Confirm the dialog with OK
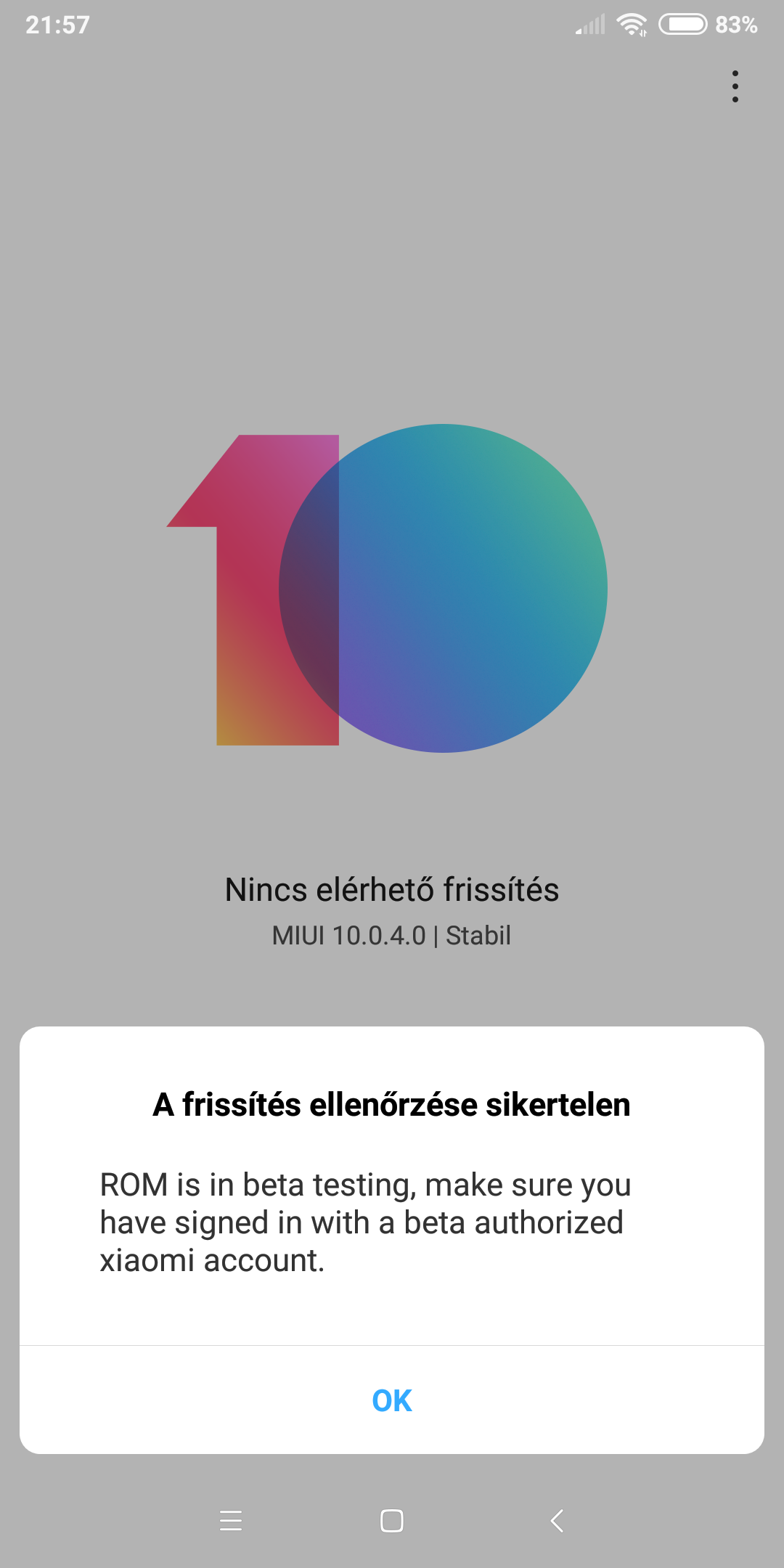Viewport: 784px width, 1568px height. [x=392, y=1400]
